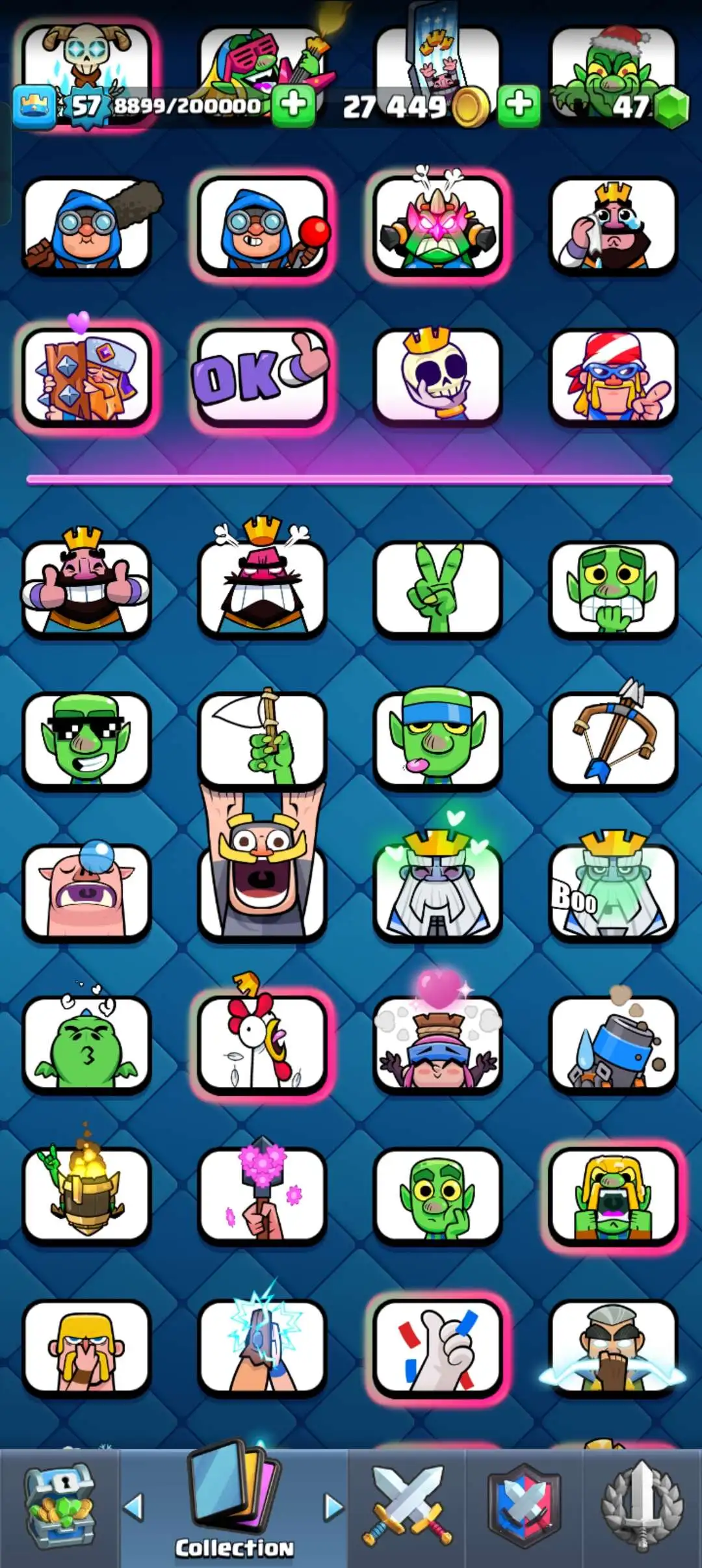Open the shop chest tab

click(60, 1507)
